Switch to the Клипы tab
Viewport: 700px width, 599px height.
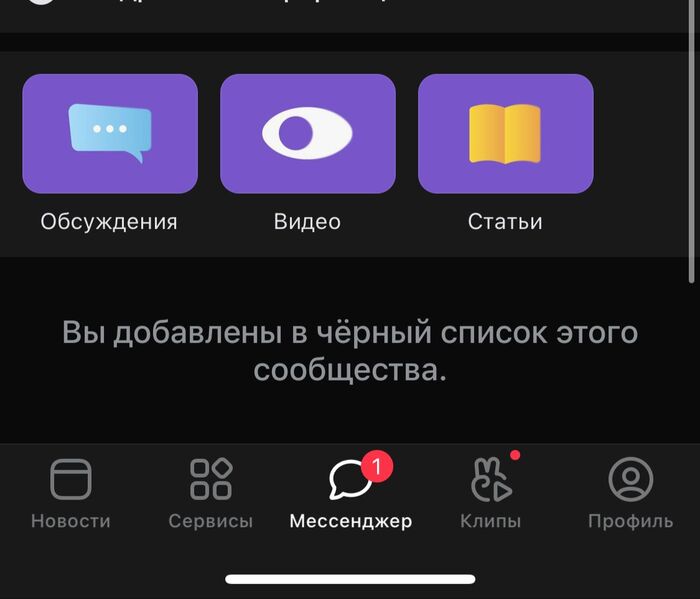(490, 493)
